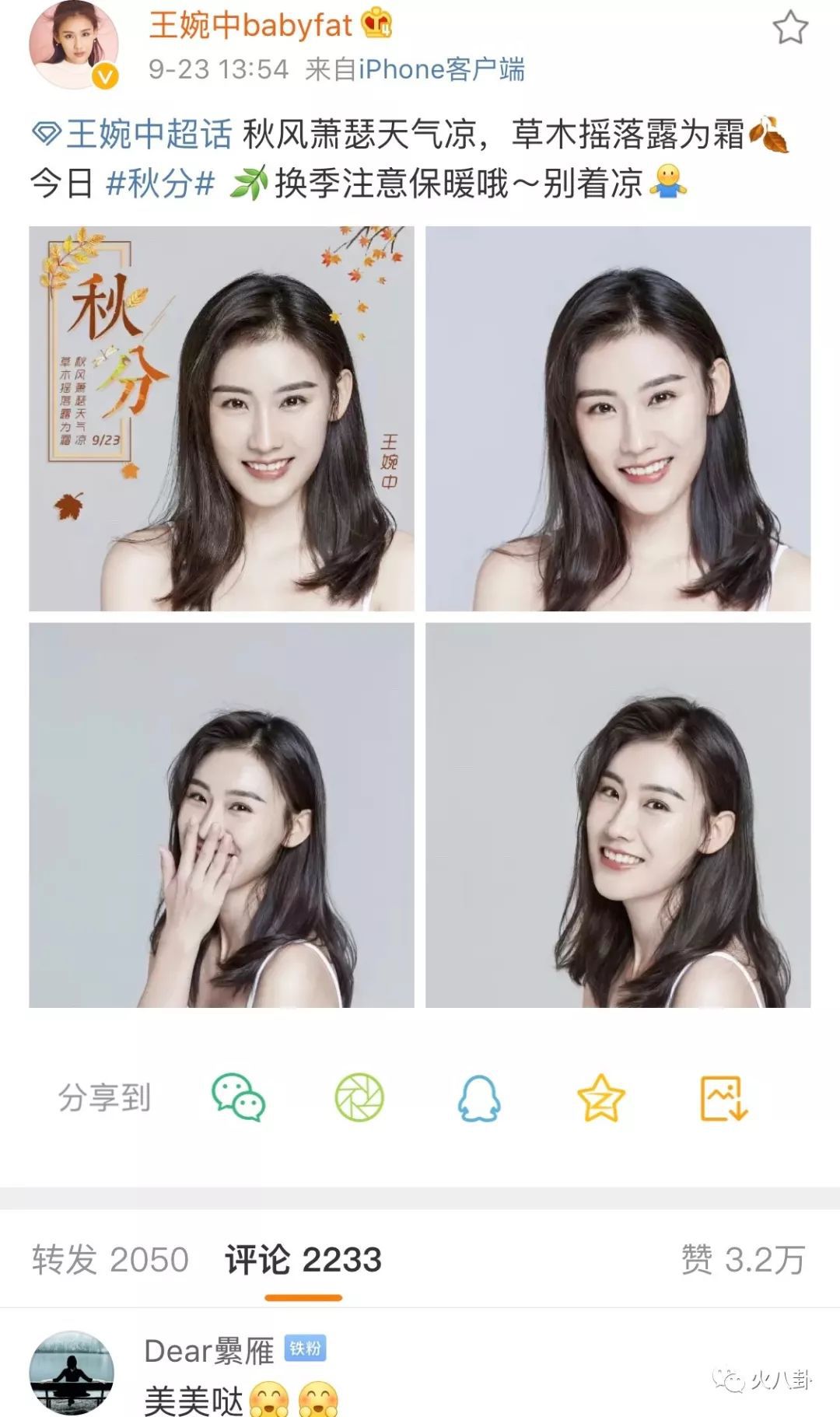Share to WeChat Moments
Image resolution: width=840 pixels, height=1417 pixels.
click(x=359, y=1097)
